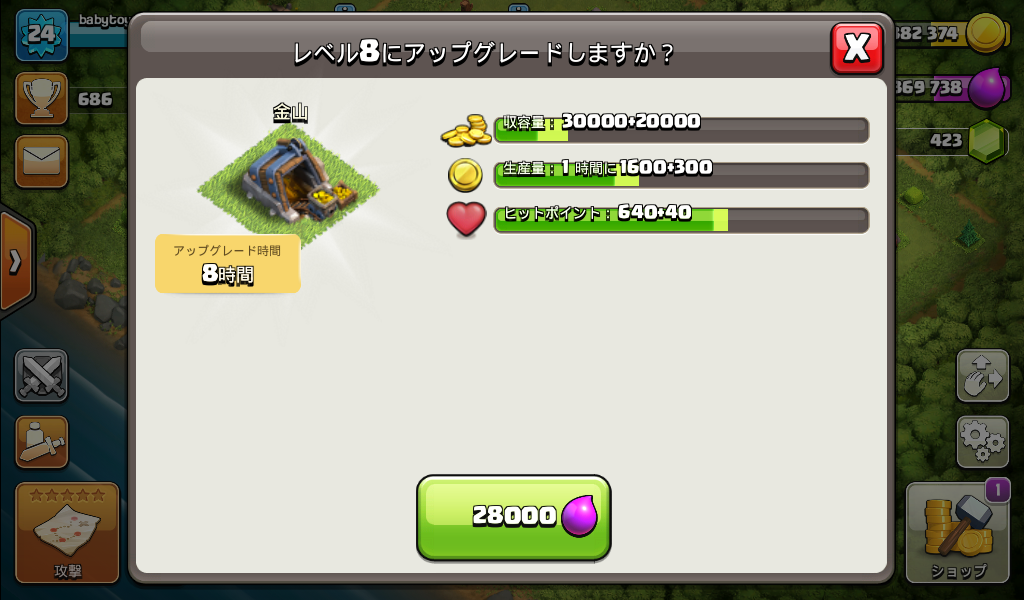Open the crossed swords battle log

[x=42, y=376]
